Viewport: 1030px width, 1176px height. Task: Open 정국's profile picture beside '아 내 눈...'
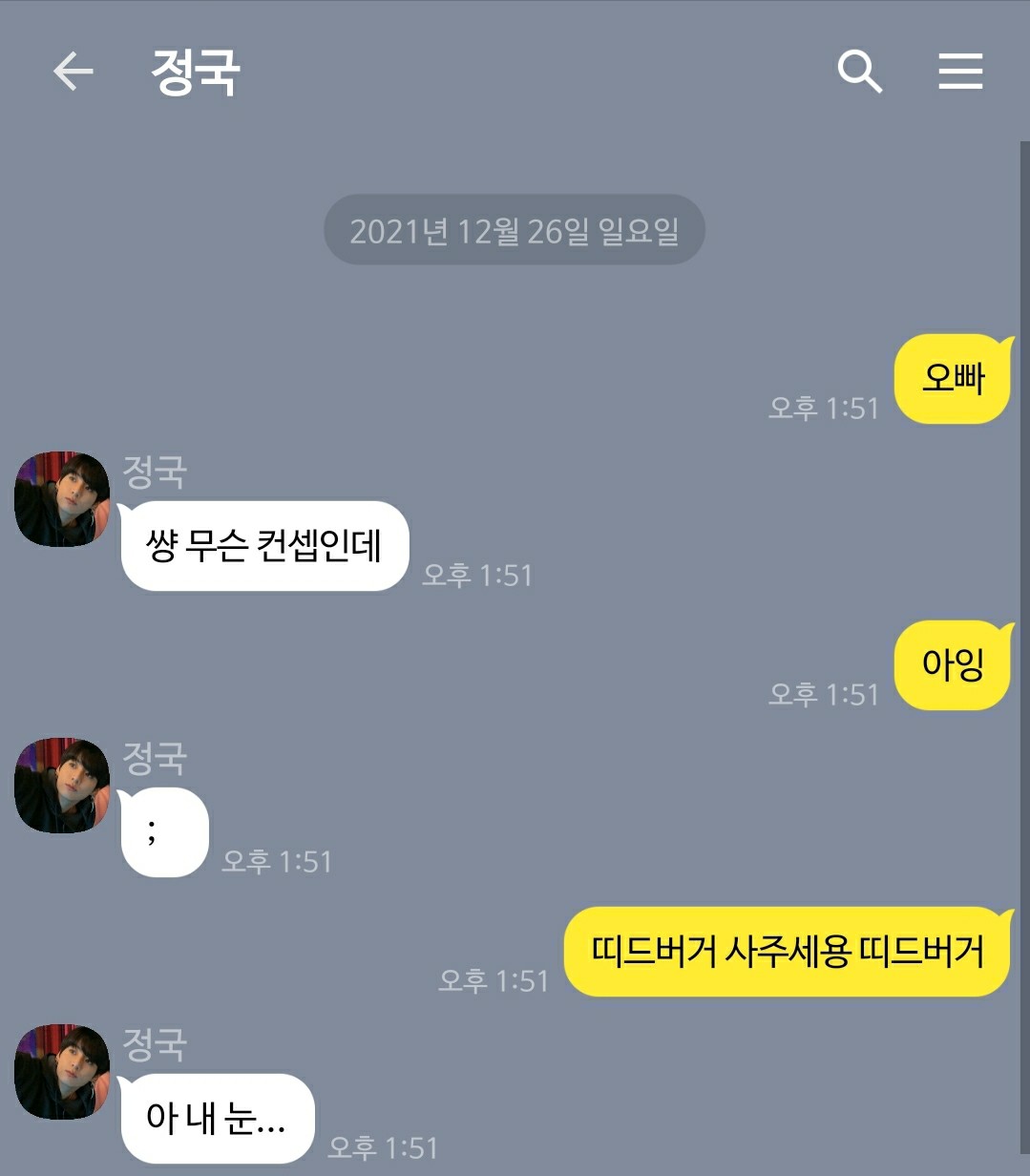(62, 1071)
